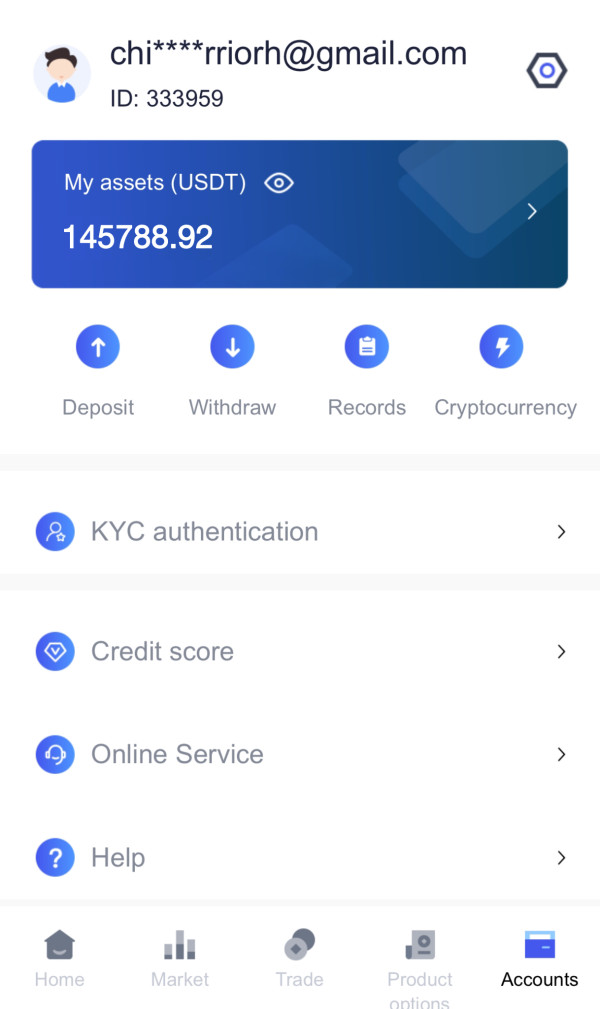Open Credit score row
This screenshot has width=600, height=1009.
pos(300,651)
